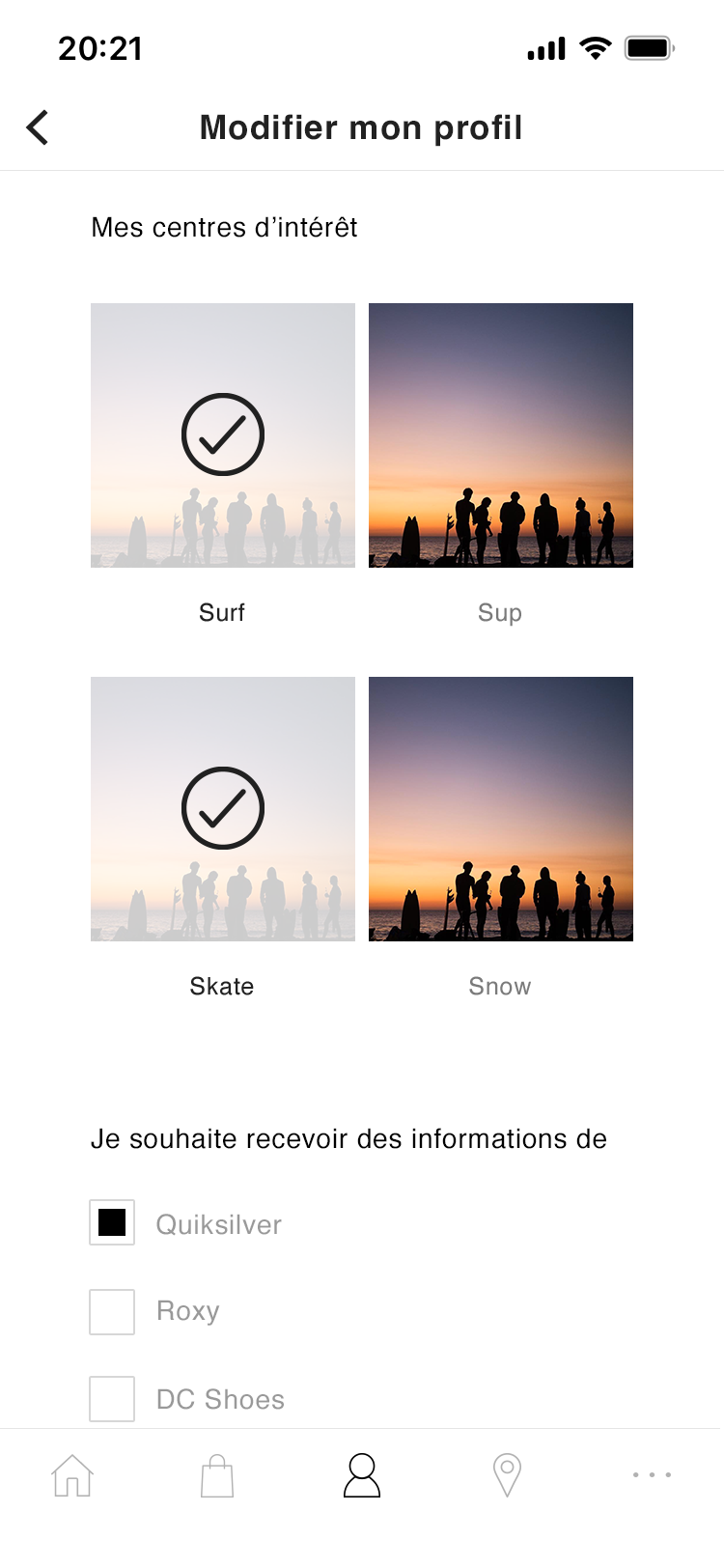This screenshot has width=724, height=1568.
Task: Check the Roxy checkbox
Action: click(x=111, y=1311)
